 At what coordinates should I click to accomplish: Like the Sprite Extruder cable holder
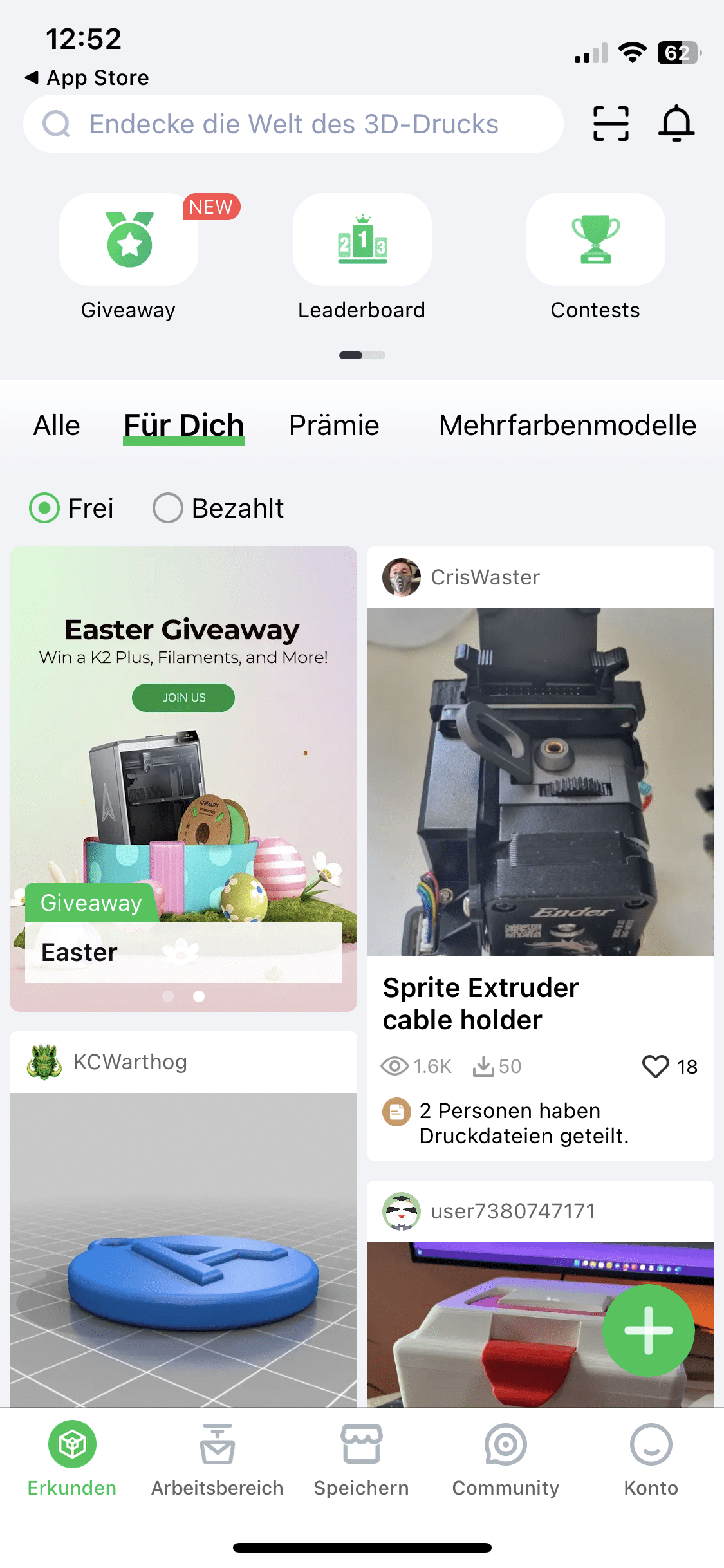pyautogui.click(x=655, y=1067)
